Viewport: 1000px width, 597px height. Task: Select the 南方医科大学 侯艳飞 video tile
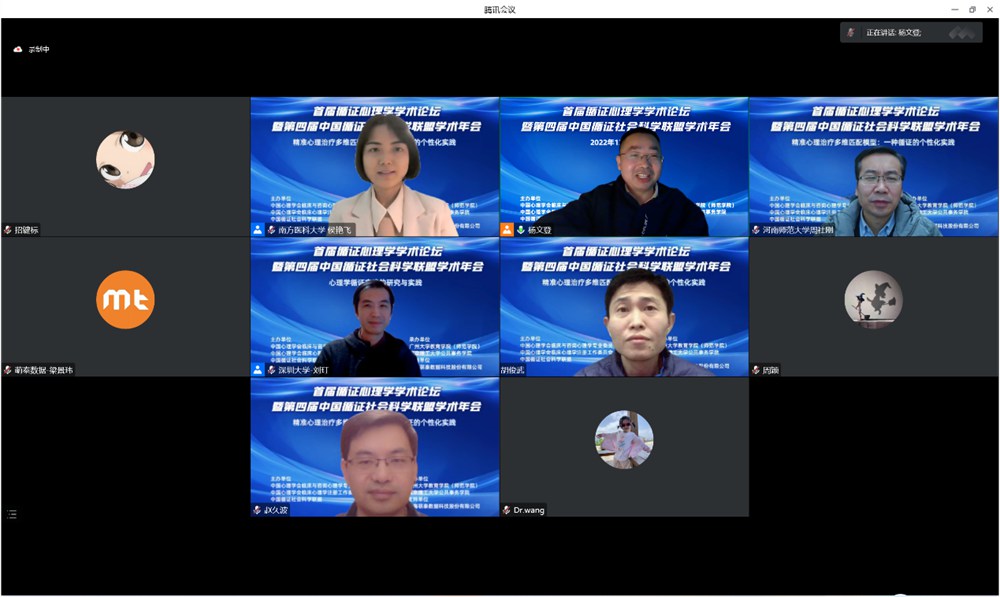click(x=375, y=167)
